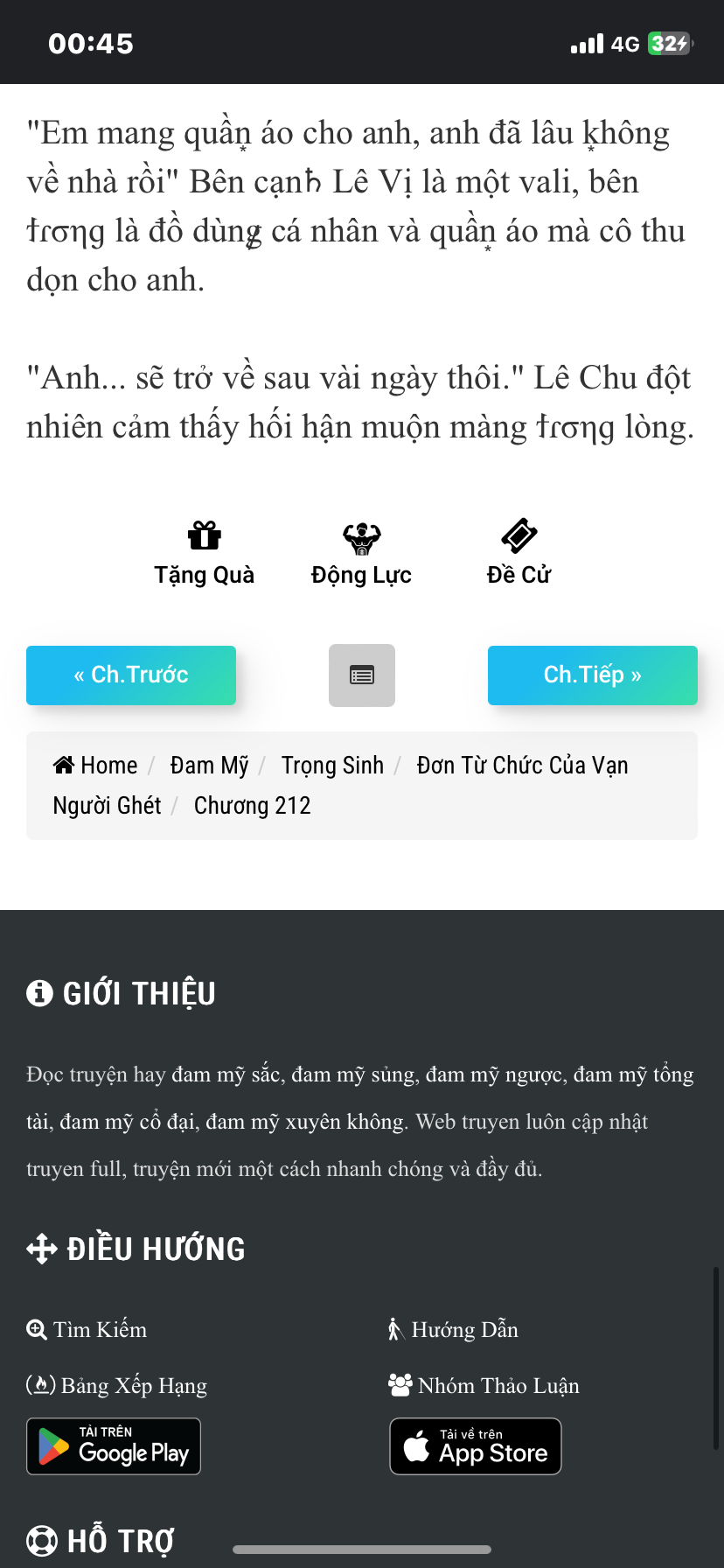Tap the App Store download badge
The image size is (724, 1568).
(x=476, y=1446)
